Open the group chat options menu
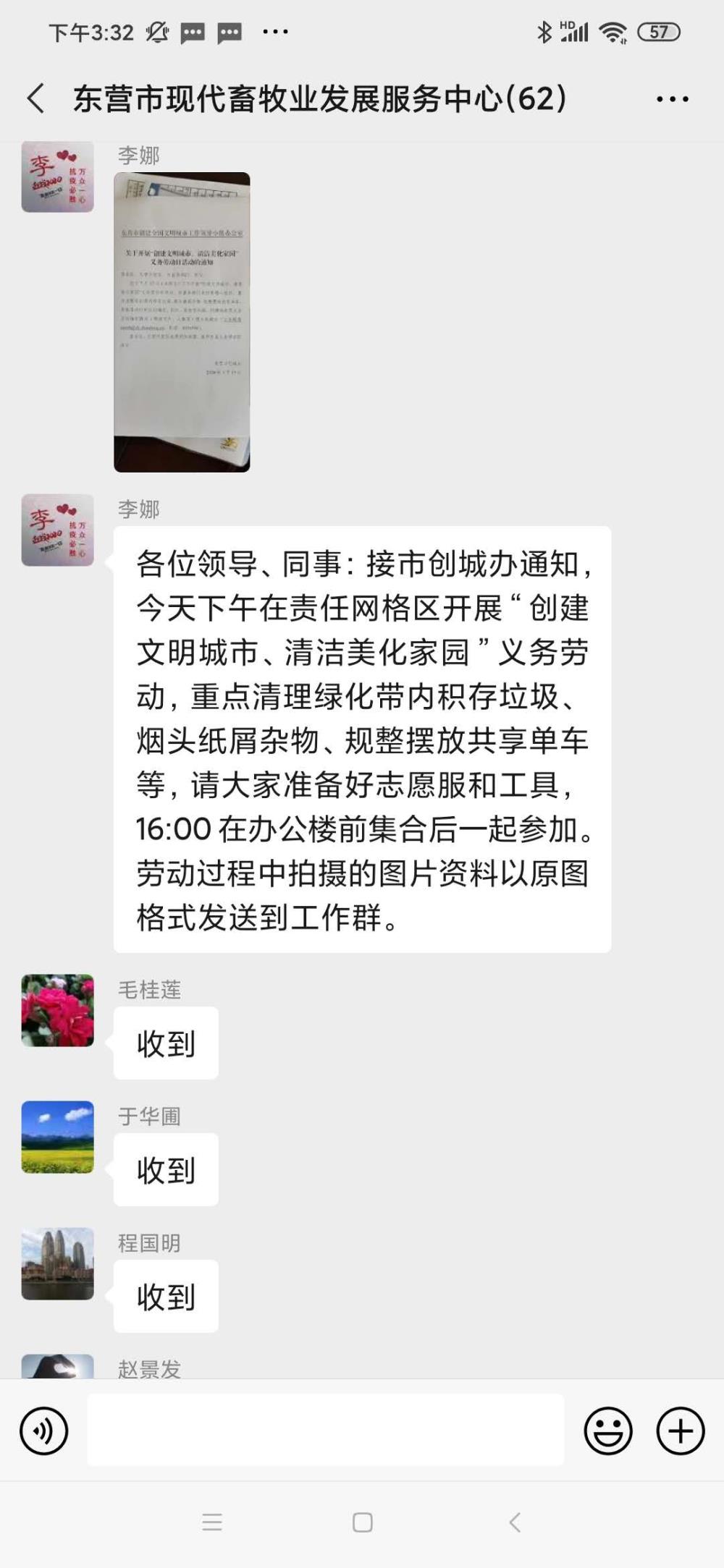724x1568 pixels. (x=672, y=99)
